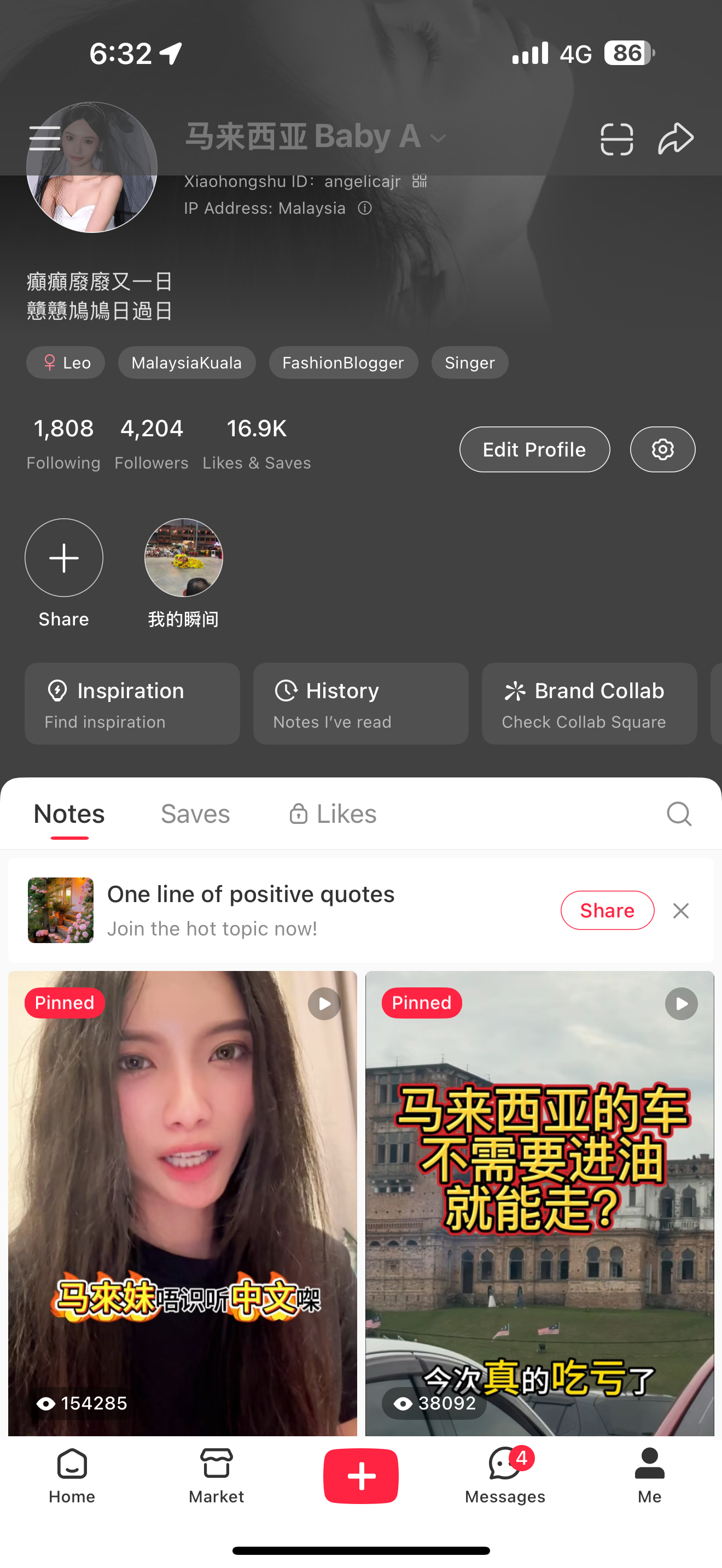
Task: Dismiss the hot topic banner
Action: point(680,910)
